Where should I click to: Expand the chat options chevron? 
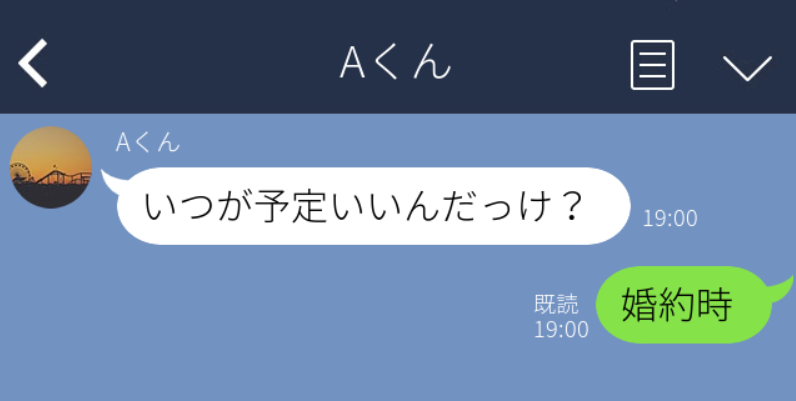tap(746, 67)
